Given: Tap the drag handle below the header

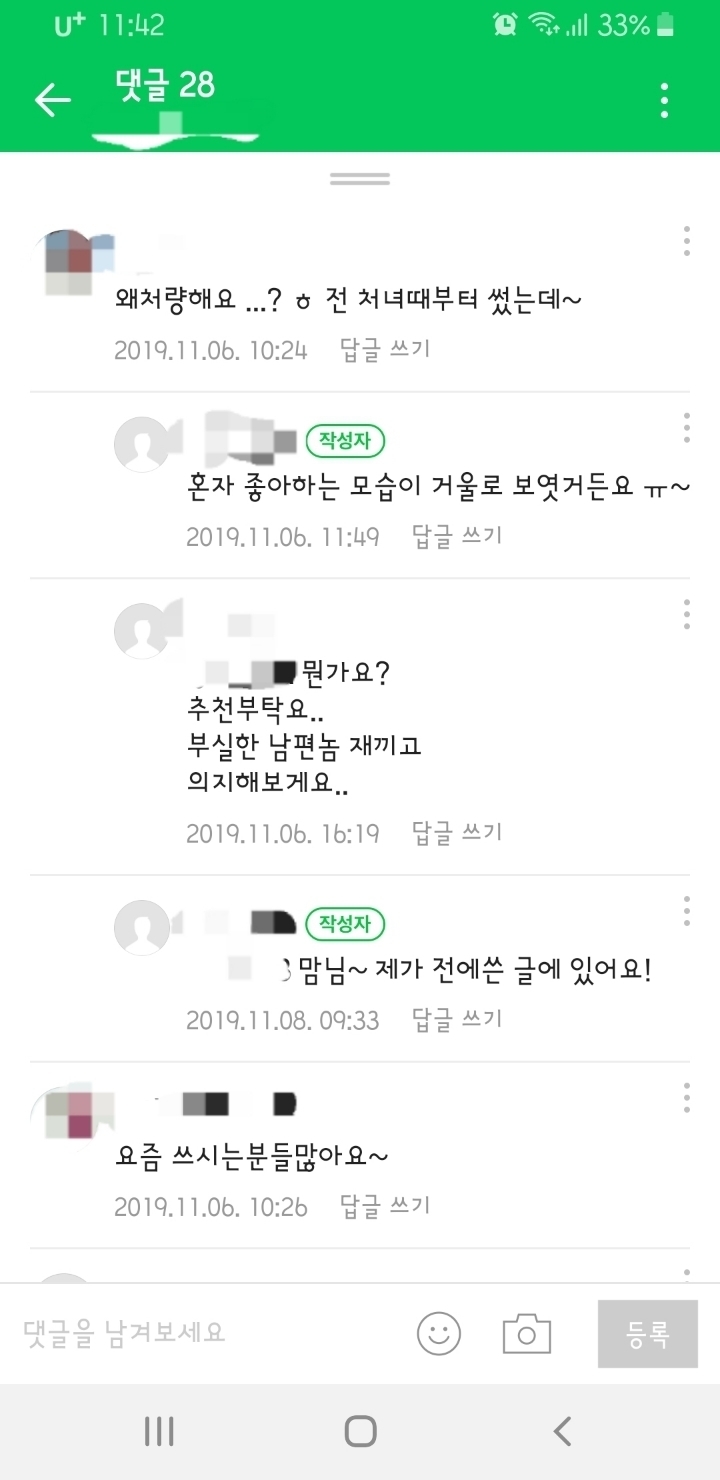Looking at the screenshot, I should 360,179.
